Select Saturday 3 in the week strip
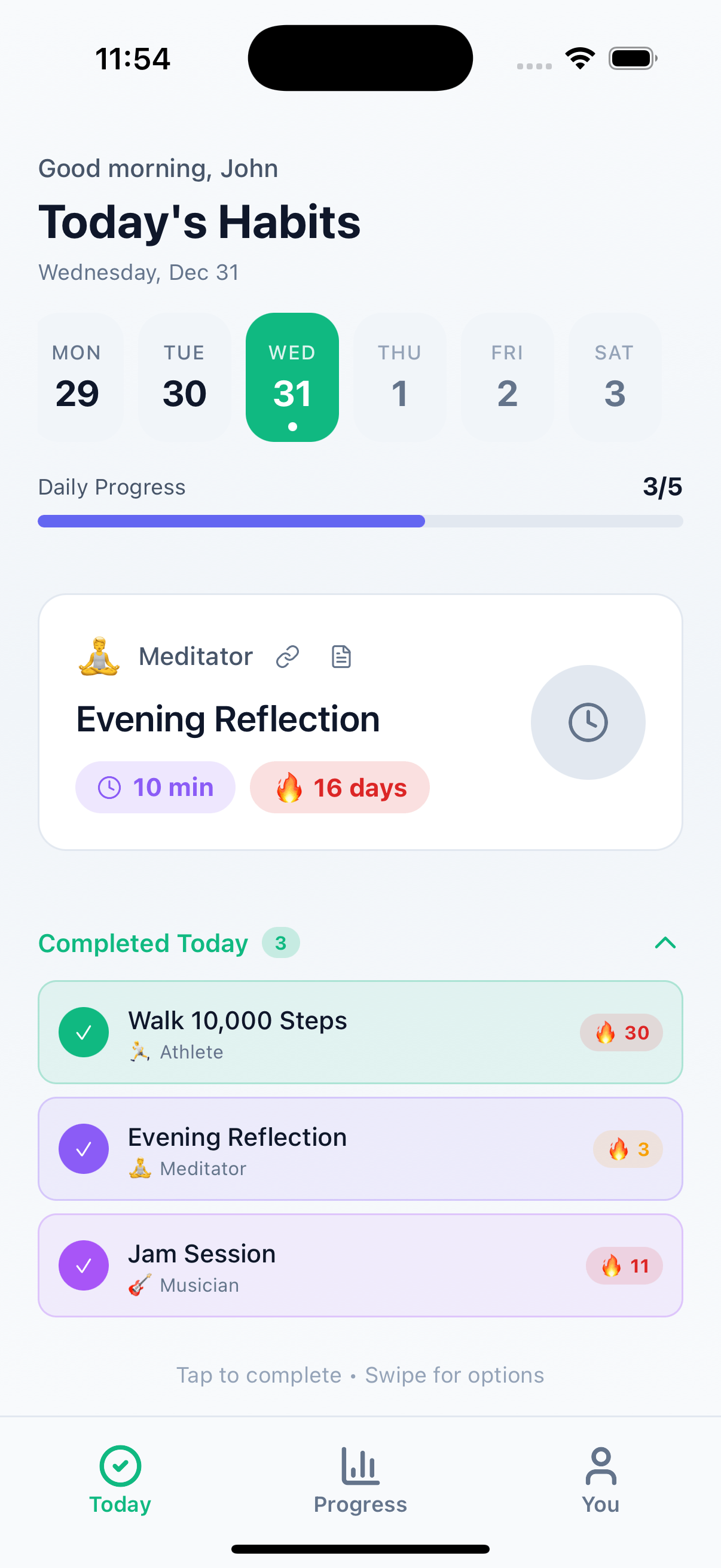Image resolution: width=721 pixels, height=1568 pixels. pos(615,377)
